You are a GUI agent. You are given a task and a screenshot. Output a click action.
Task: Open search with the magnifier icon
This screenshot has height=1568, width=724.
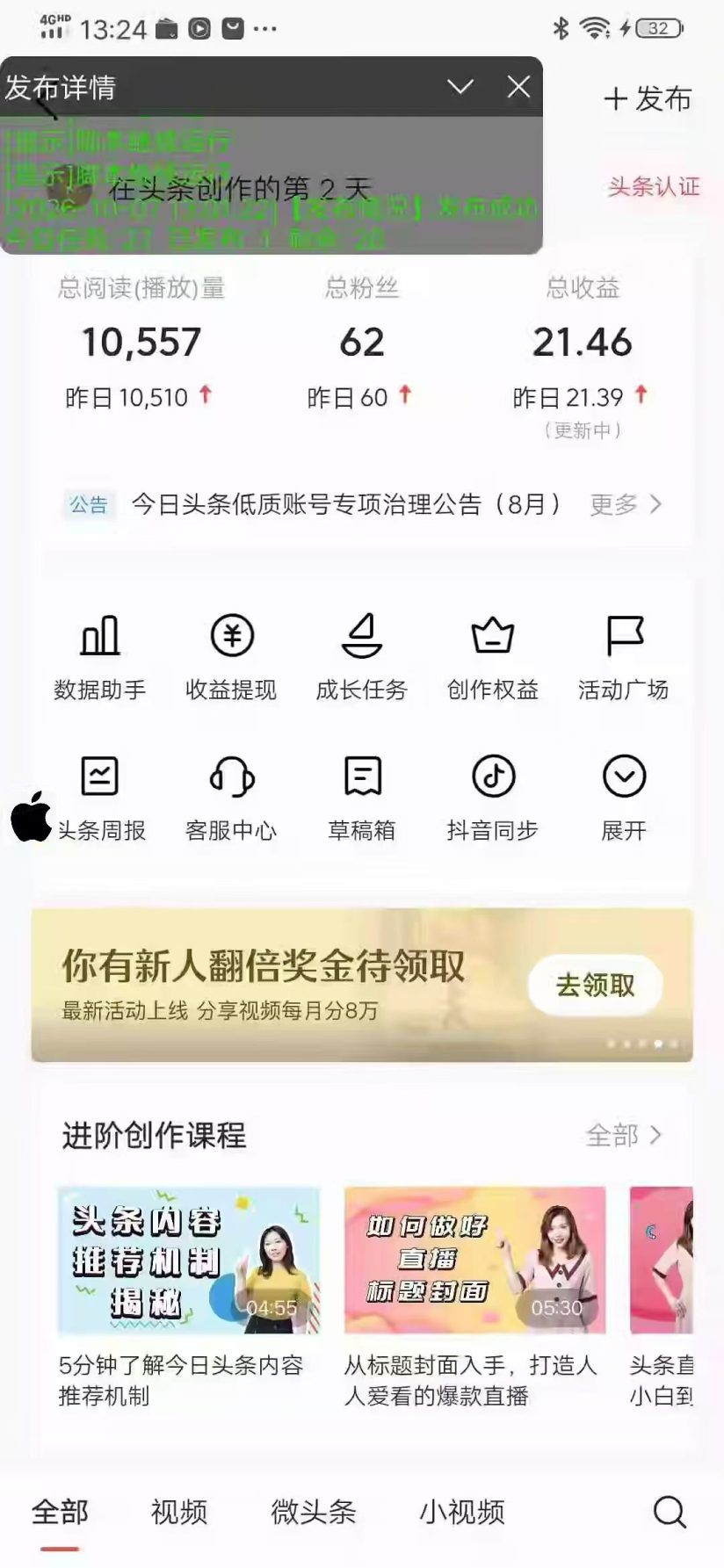click(x=670, y=1512)
